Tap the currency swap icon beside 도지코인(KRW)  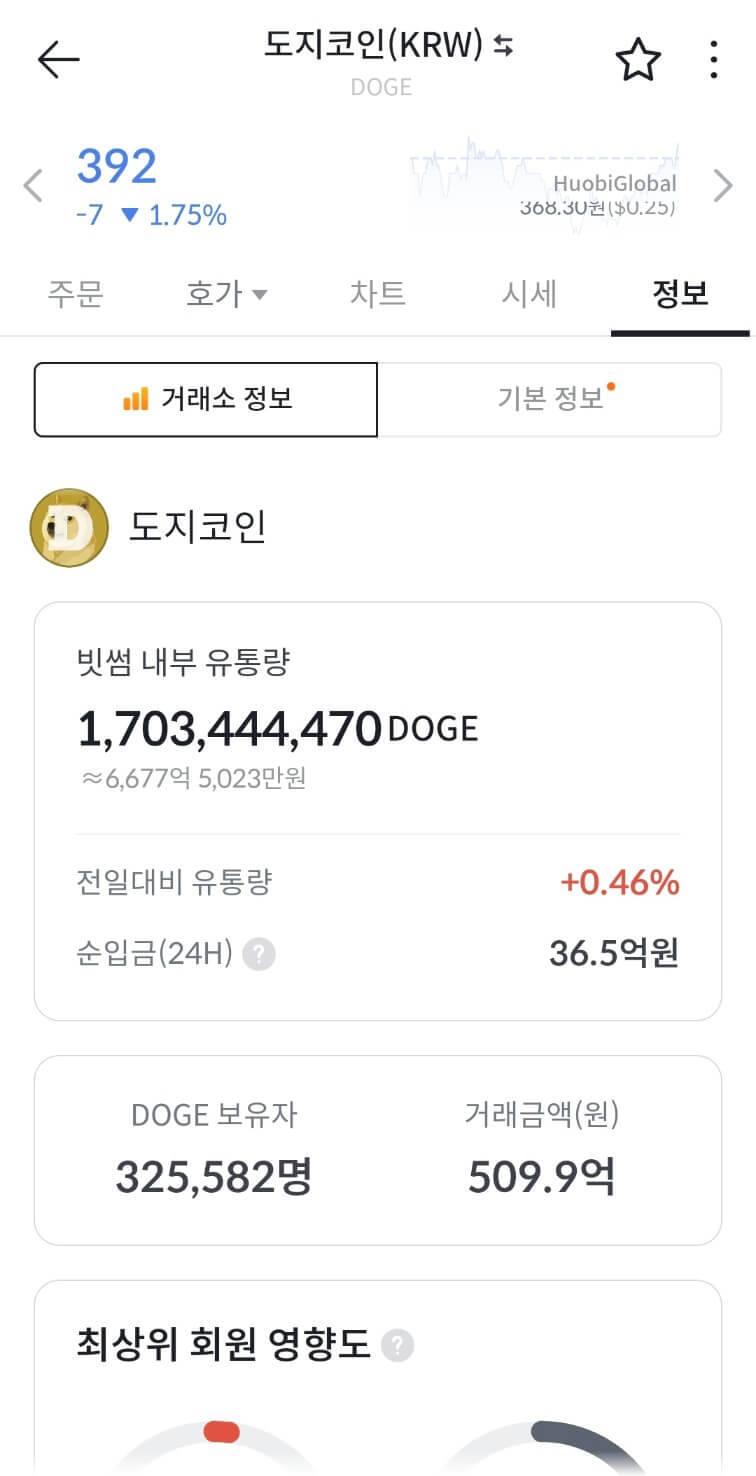[x=503, y=47]
